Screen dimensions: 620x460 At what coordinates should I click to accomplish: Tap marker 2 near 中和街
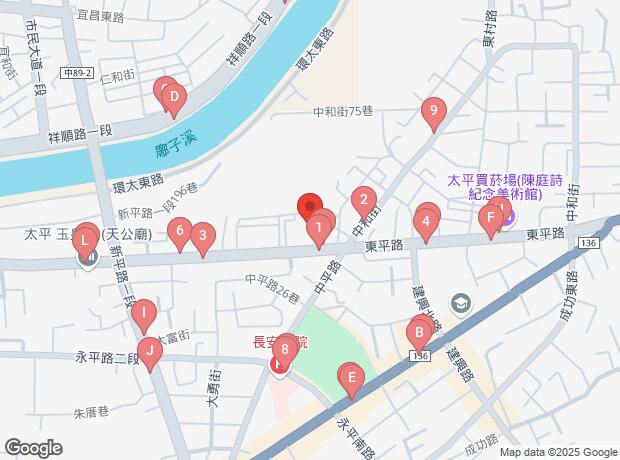pyautogui.click(x=364, y=199)
